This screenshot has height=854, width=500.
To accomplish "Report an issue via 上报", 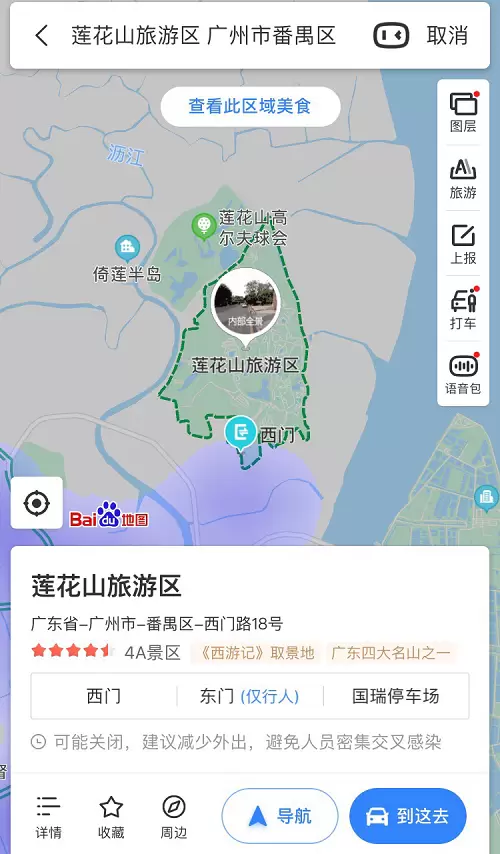I will (463, 243).
